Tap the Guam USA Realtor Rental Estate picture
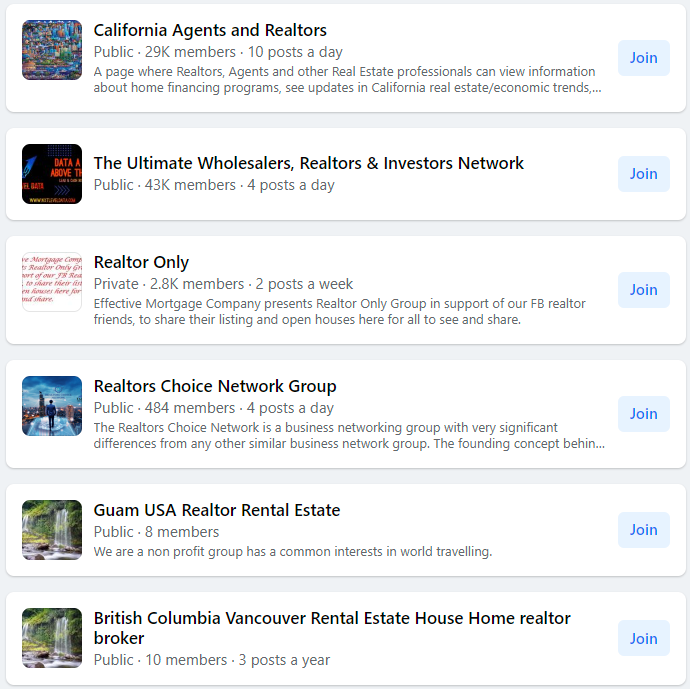 click(x=52, y=530)
